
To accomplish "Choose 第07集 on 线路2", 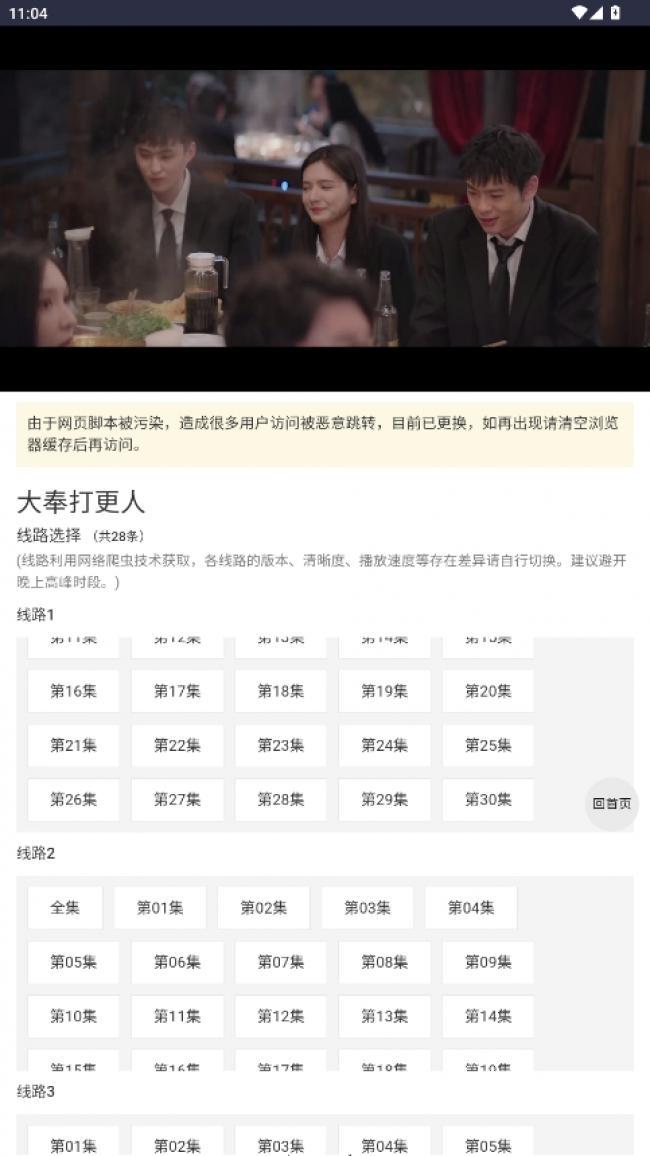I will 280,962.
